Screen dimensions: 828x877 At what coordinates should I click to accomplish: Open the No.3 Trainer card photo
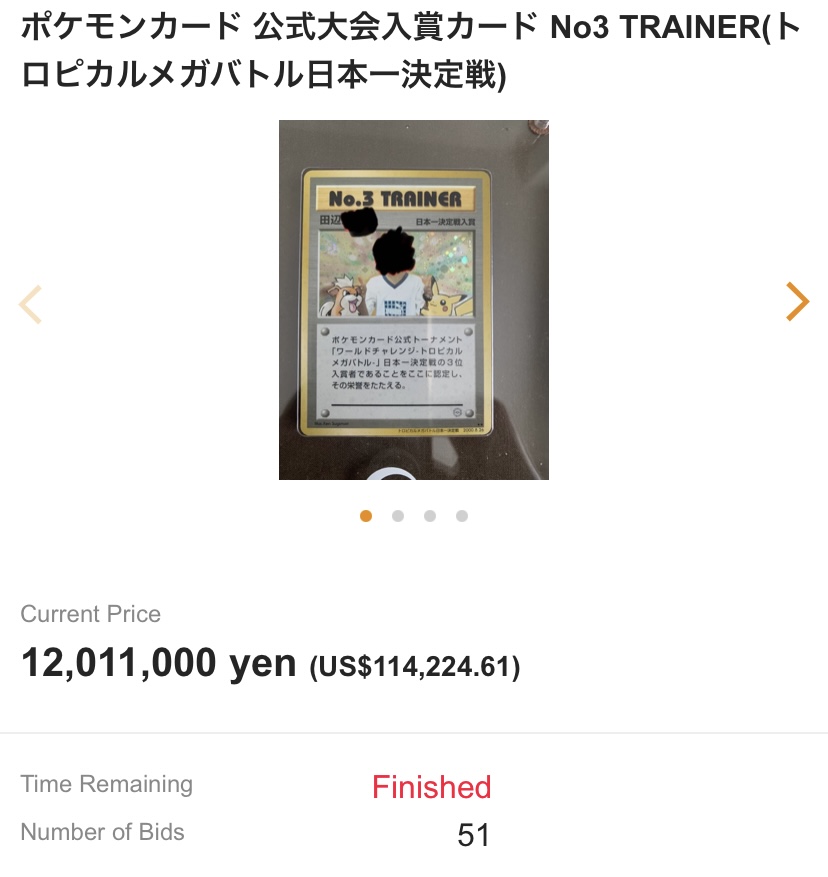(413, 299)
